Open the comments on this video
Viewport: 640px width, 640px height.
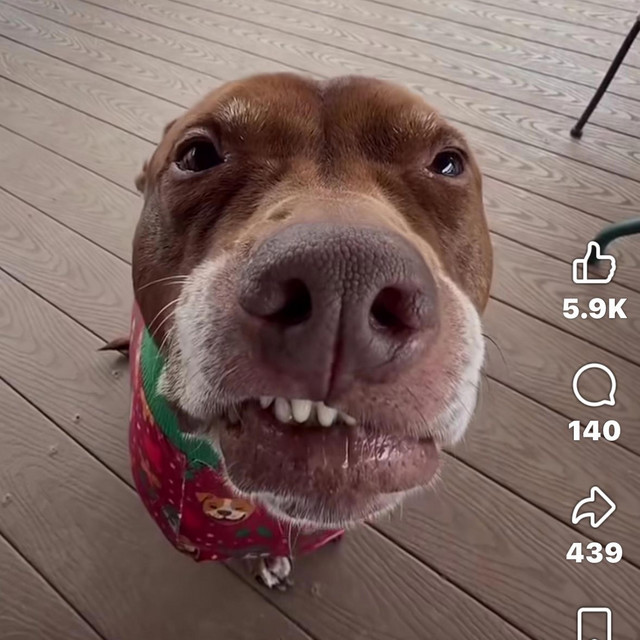594,386
